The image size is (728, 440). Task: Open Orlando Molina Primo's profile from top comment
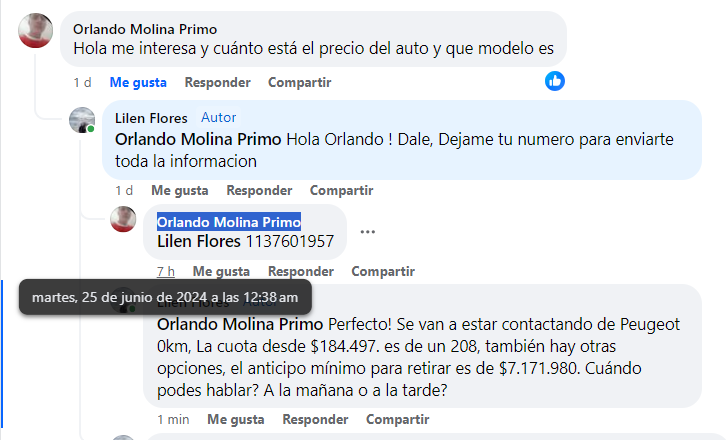145,29
